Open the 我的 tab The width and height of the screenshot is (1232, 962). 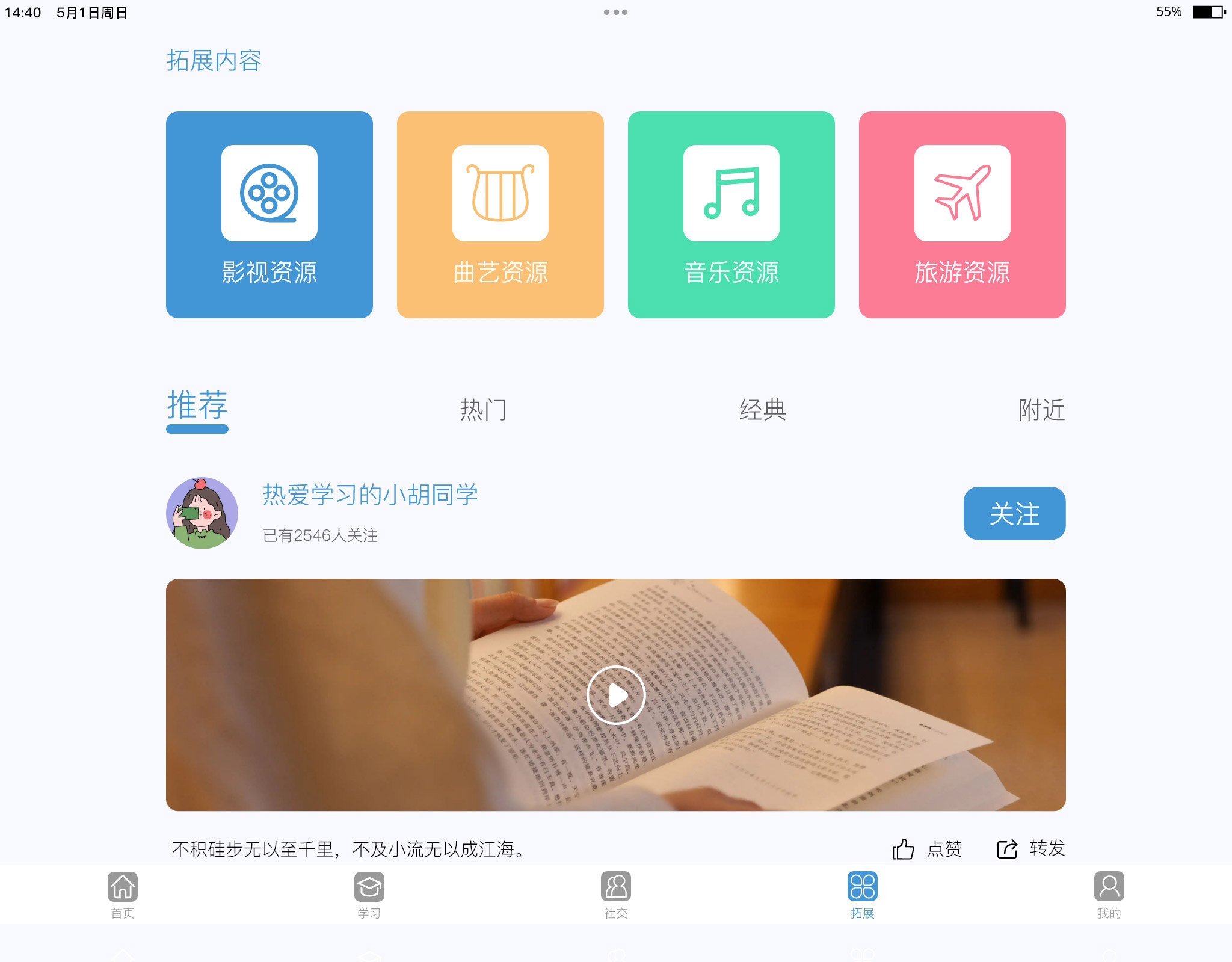tap(1109, 895)
